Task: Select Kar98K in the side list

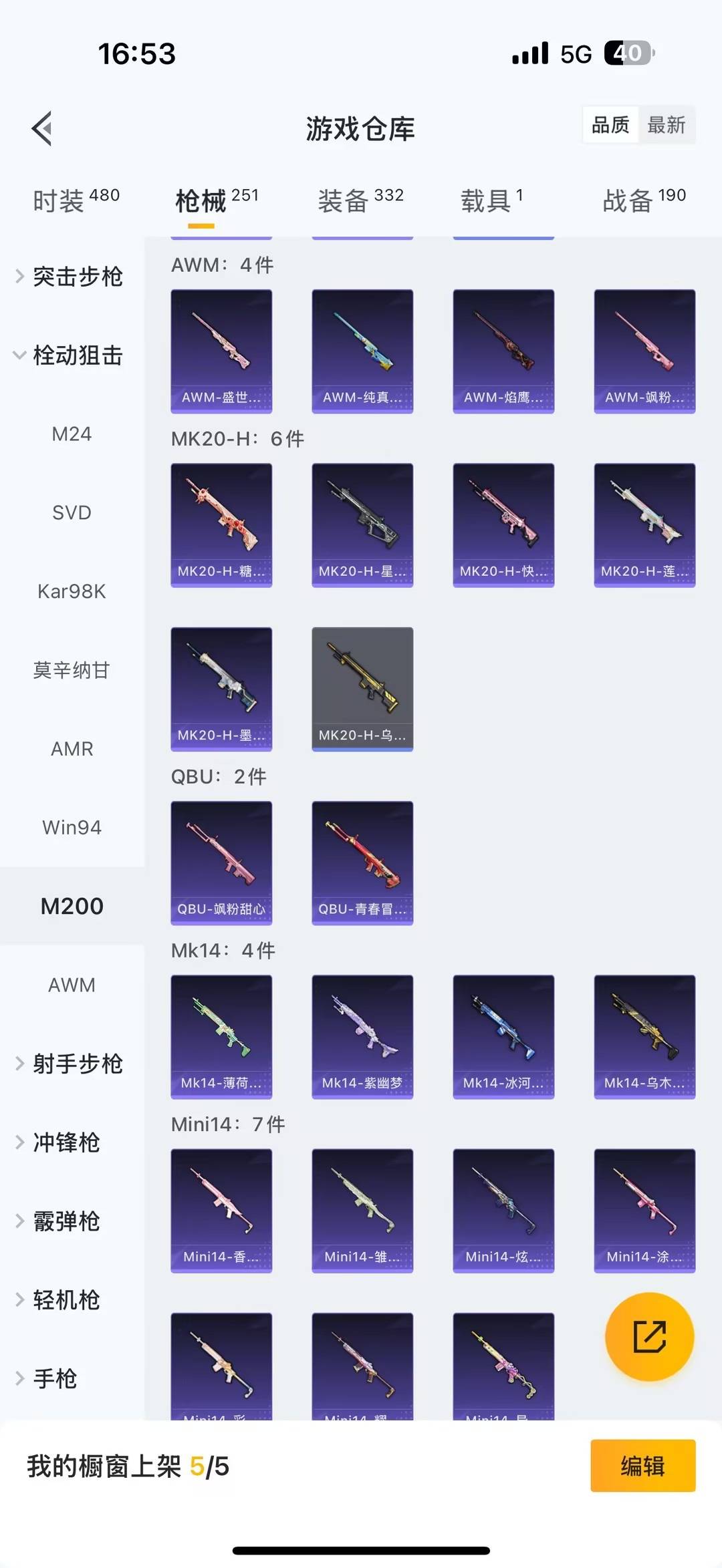Action: (x=72, y=591)
